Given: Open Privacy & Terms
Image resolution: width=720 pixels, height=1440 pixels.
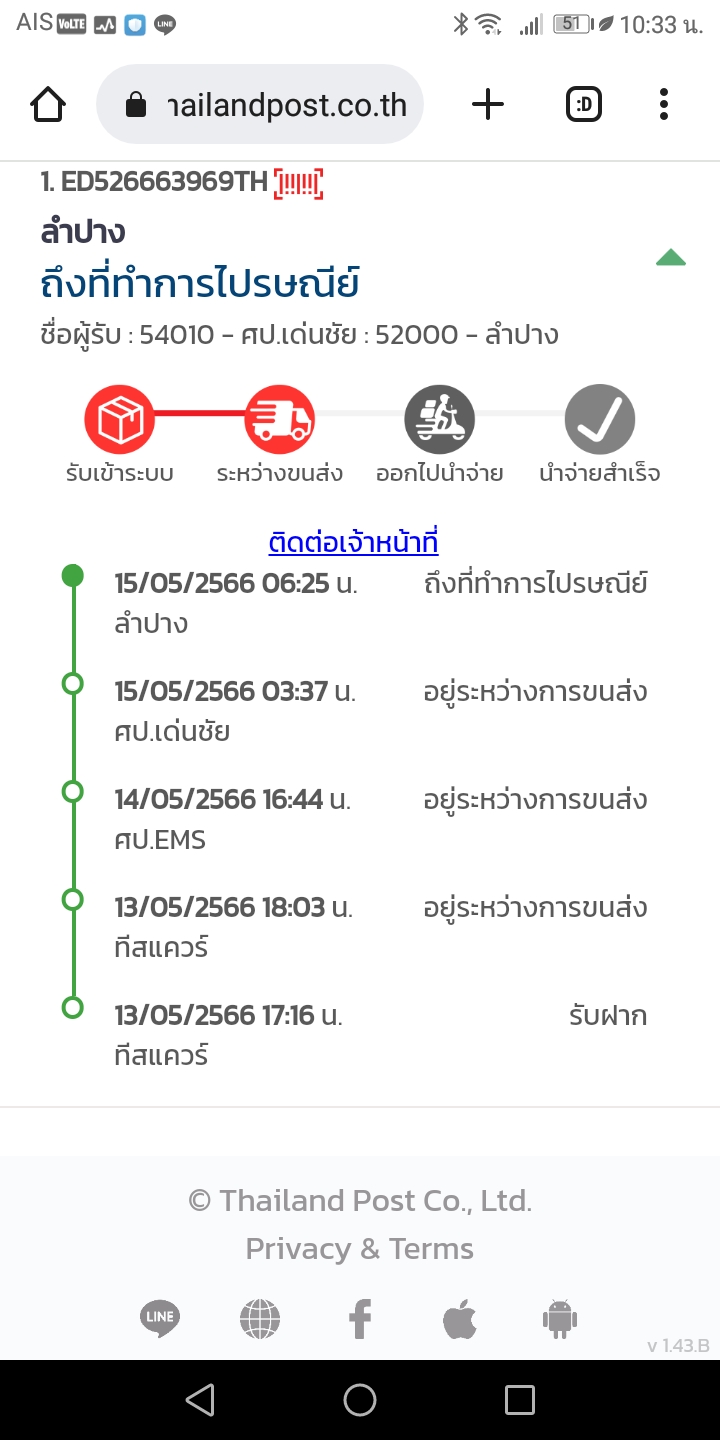Looking at the screenshot, I should point(360,1248).
